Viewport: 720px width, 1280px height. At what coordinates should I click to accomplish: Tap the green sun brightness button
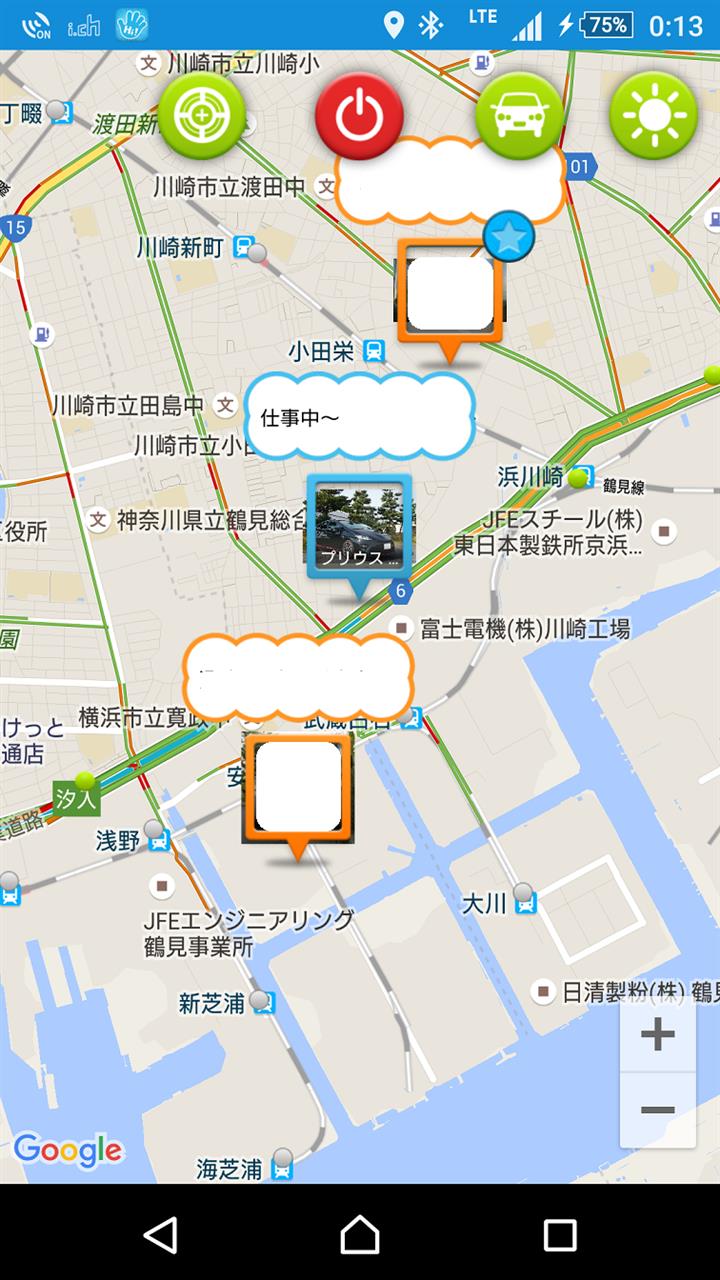pyautogui.click(x=654, y=116)
